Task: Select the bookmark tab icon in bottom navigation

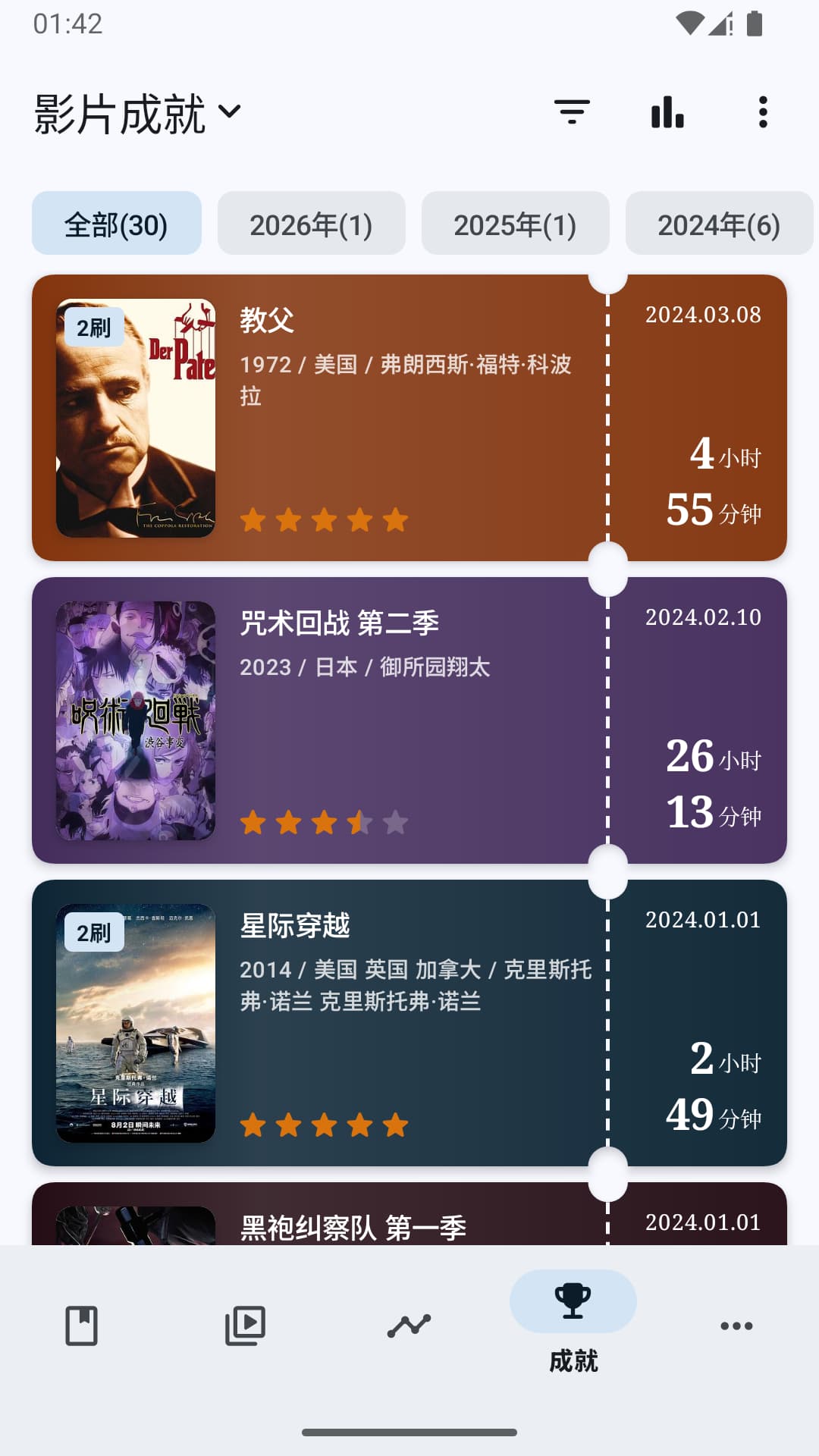Action: point(81,1324)
